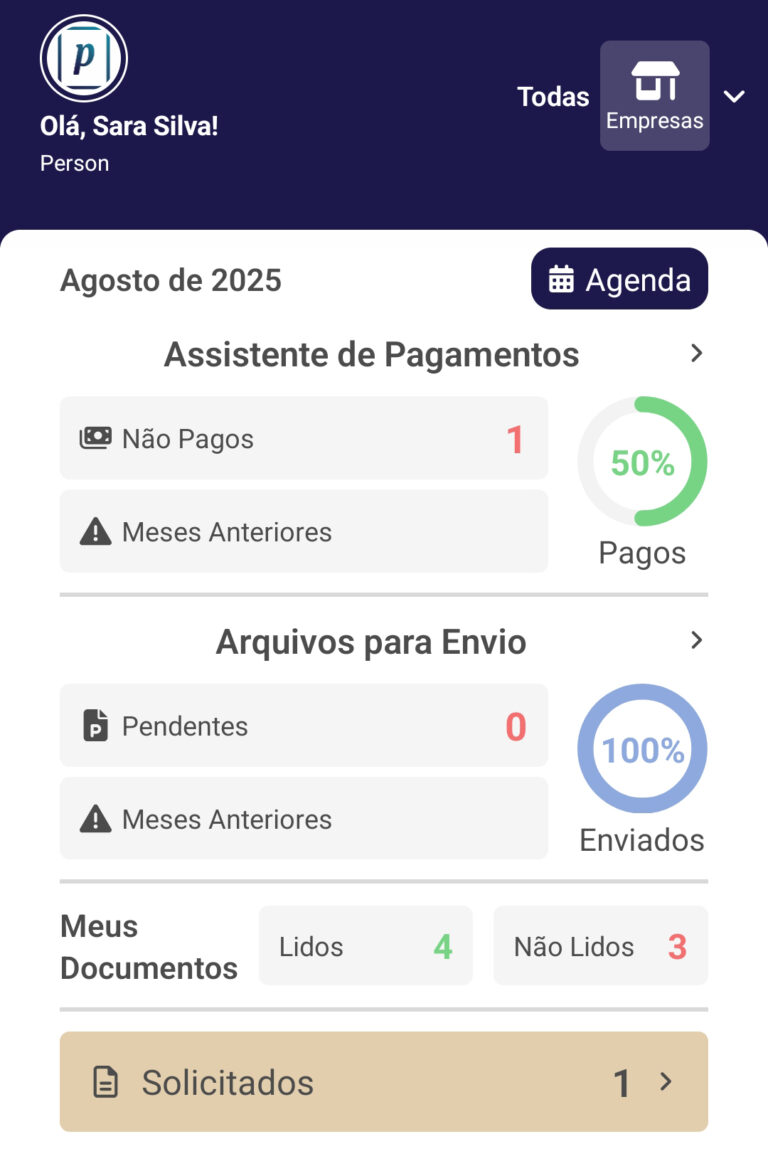The width and height of the screenshot is (768, 1161).
Task: Open the Solicitados row
Action: [383, 1081]
